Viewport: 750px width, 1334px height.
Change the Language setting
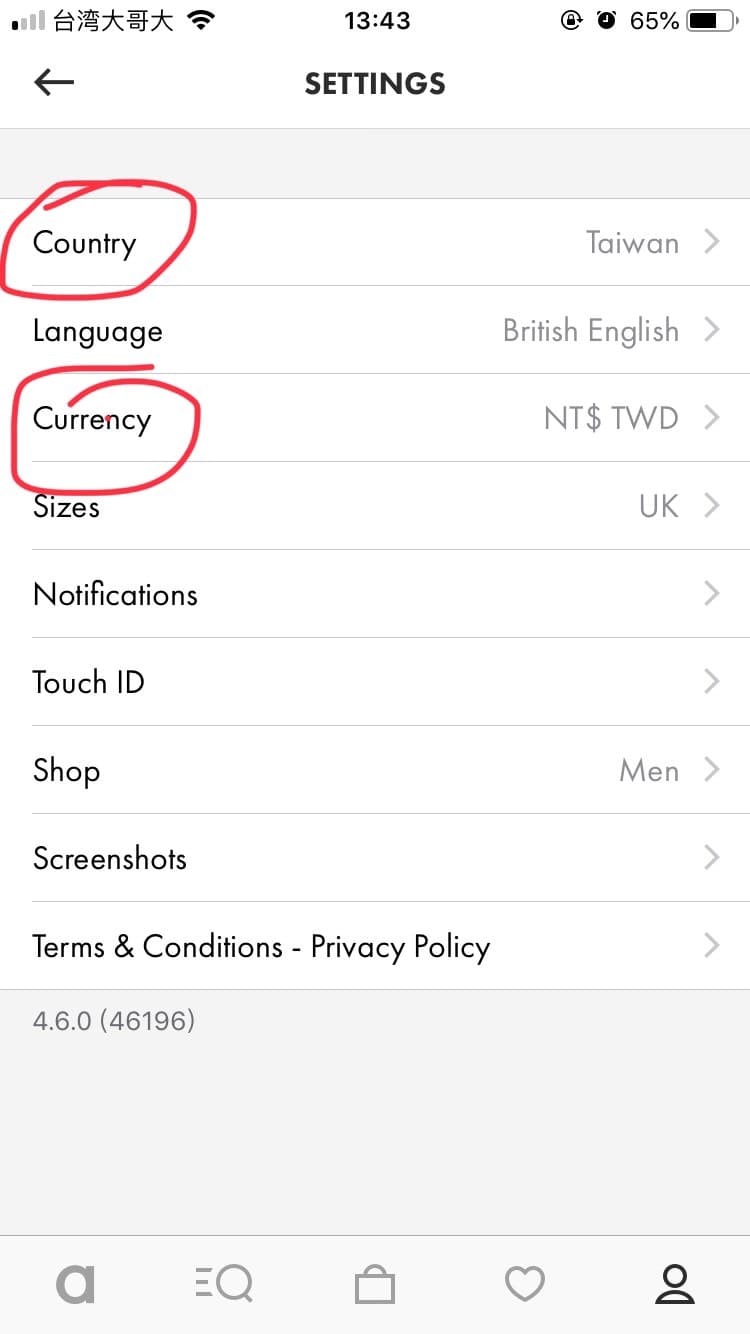click(375, 331)
